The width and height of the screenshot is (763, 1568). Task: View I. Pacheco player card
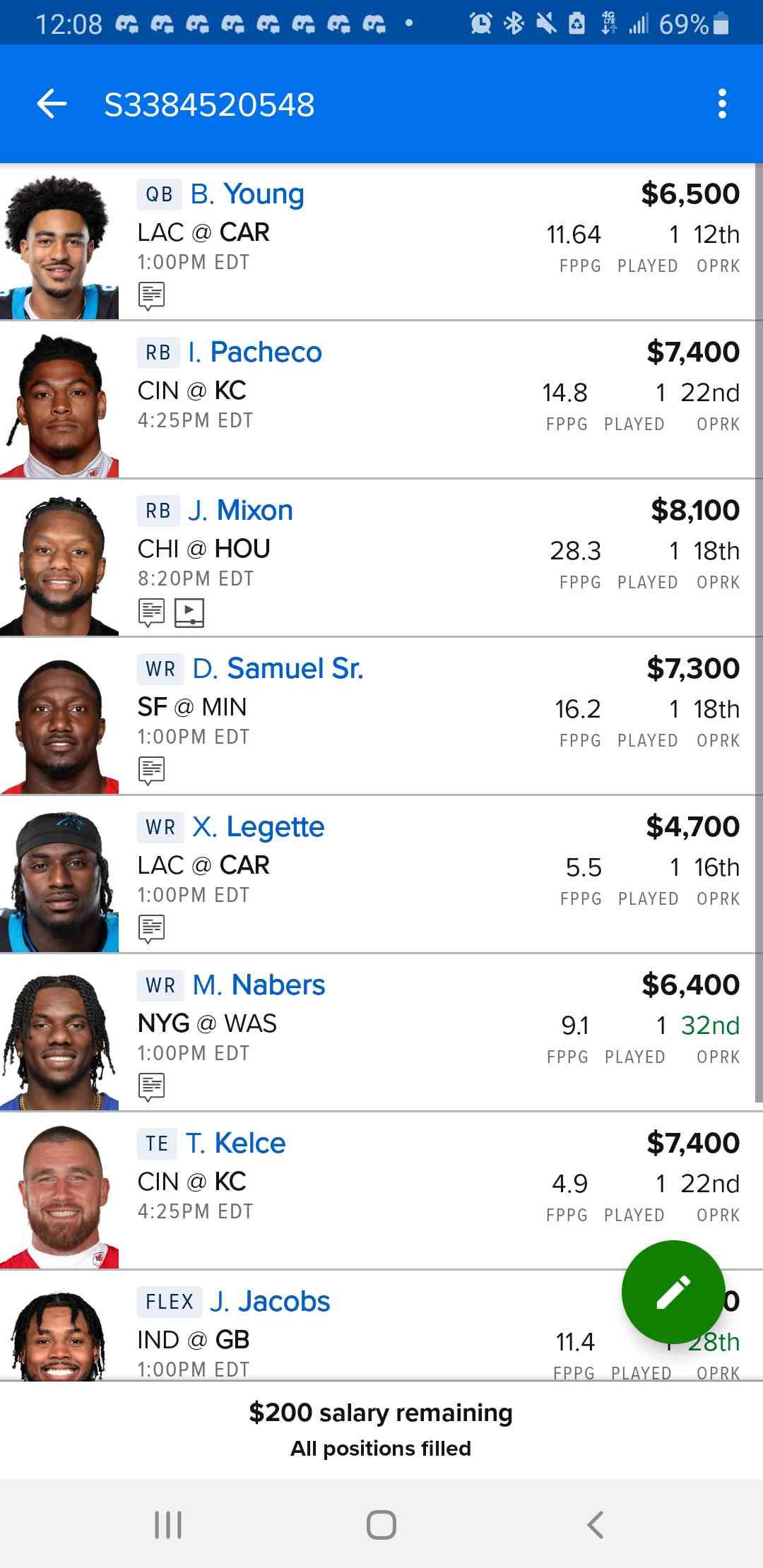click(254, 352)
